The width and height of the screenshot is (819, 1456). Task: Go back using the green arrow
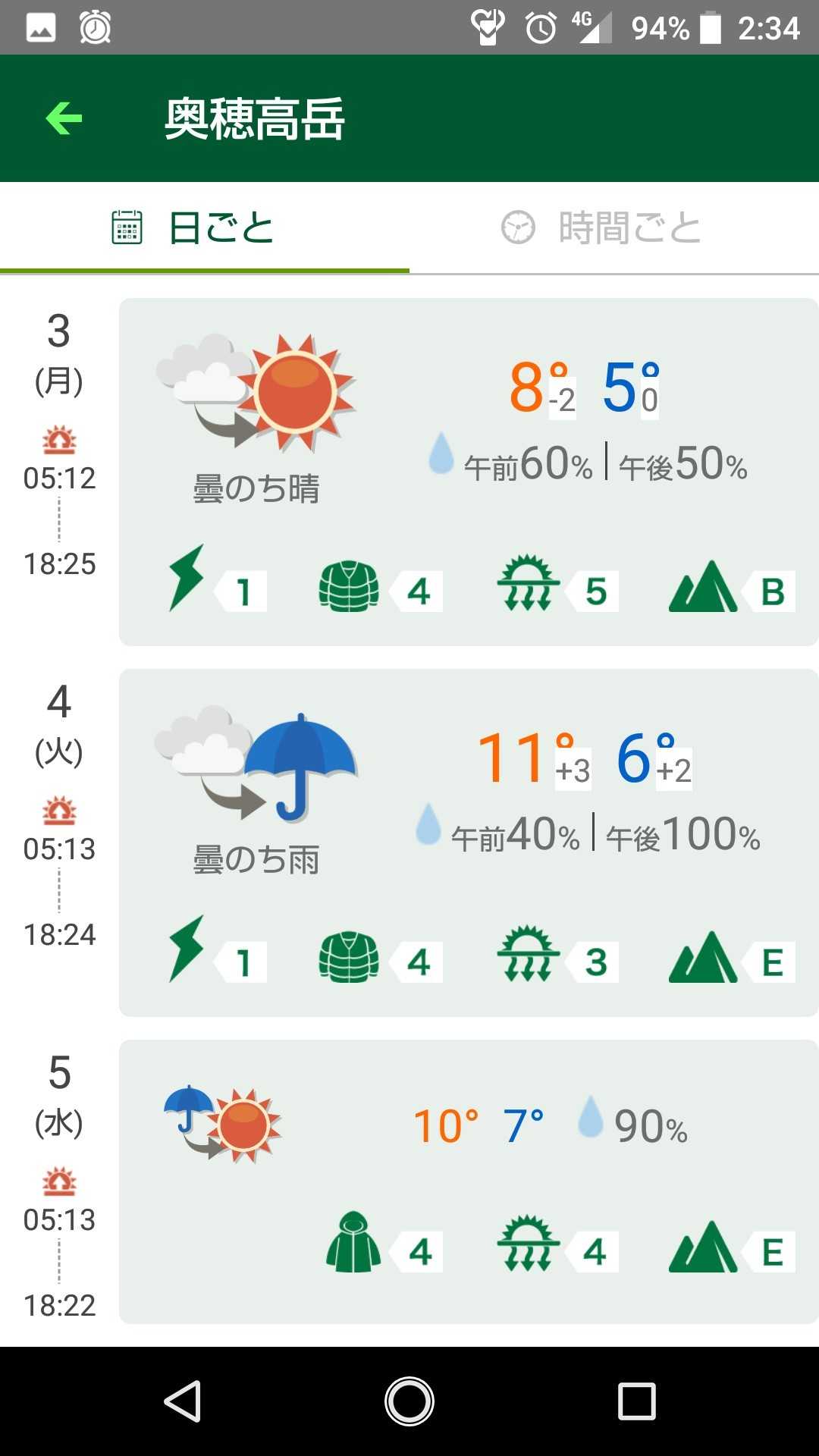click(64, 118)
